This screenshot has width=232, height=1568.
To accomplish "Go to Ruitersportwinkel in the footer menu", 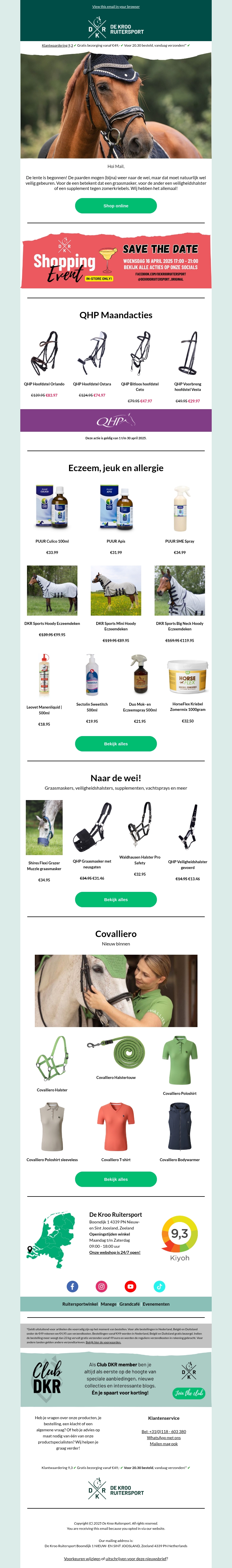I will point(80,1304).
